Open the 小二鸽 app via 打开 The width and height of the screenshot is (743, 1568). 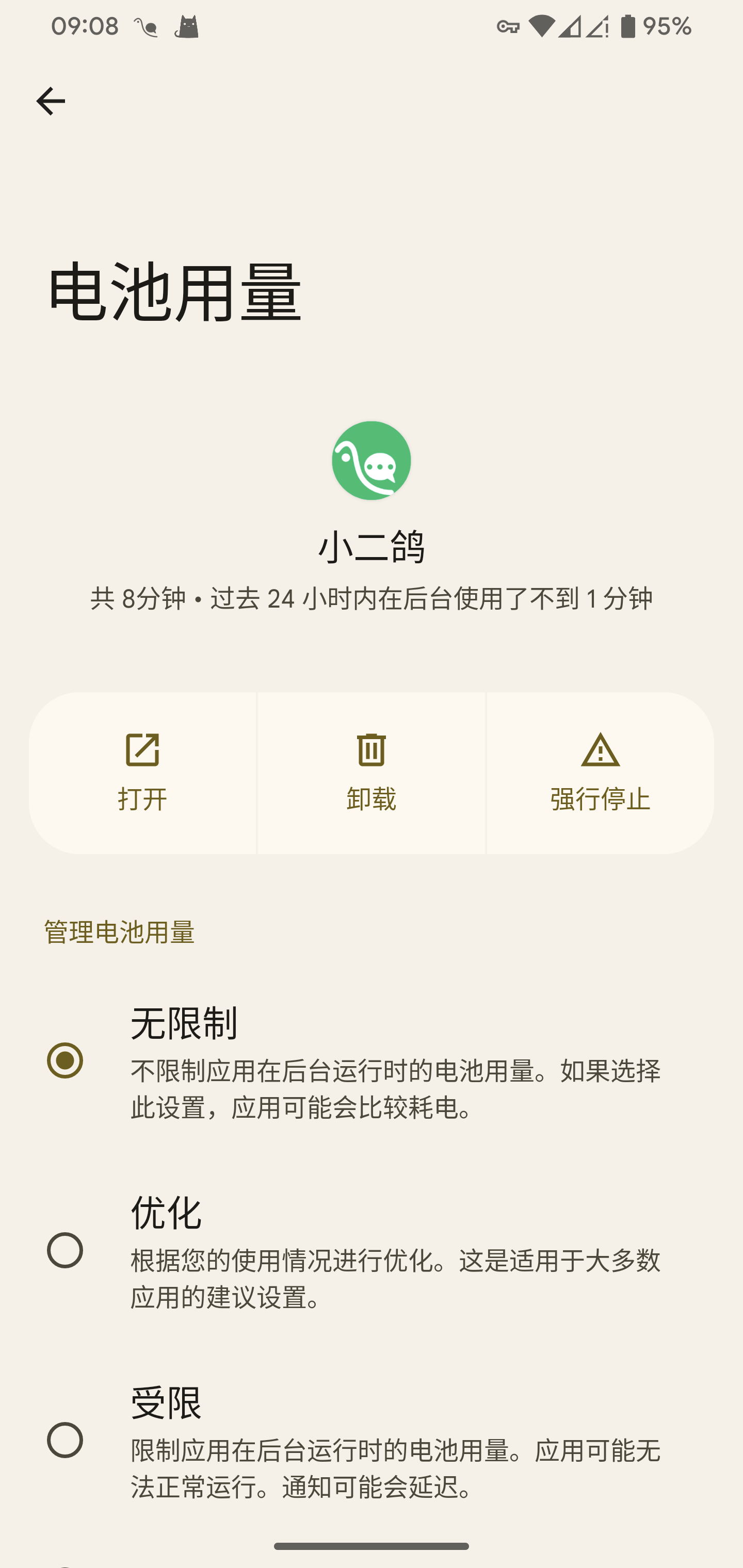coord(142,773)
